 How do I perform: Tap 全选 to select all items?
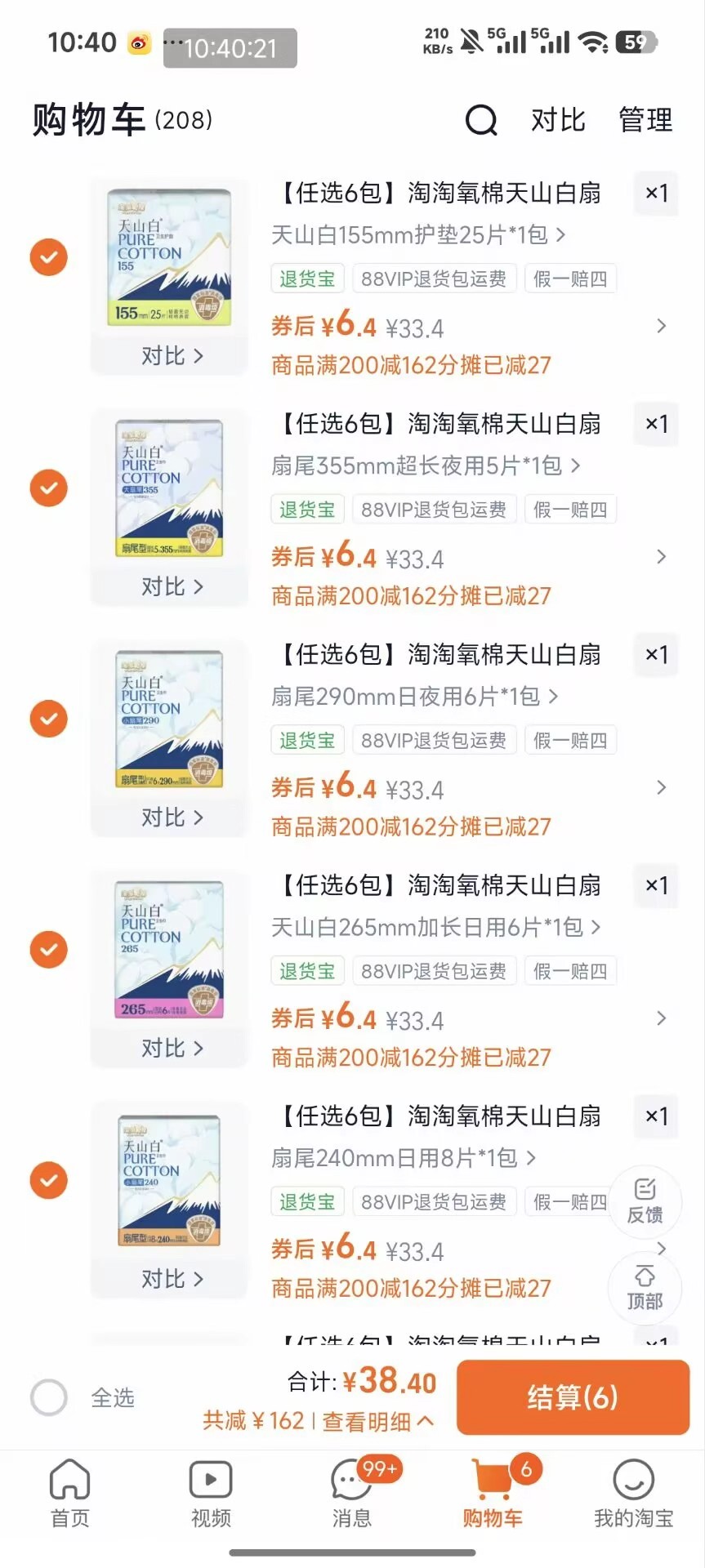click(48, 1397)
